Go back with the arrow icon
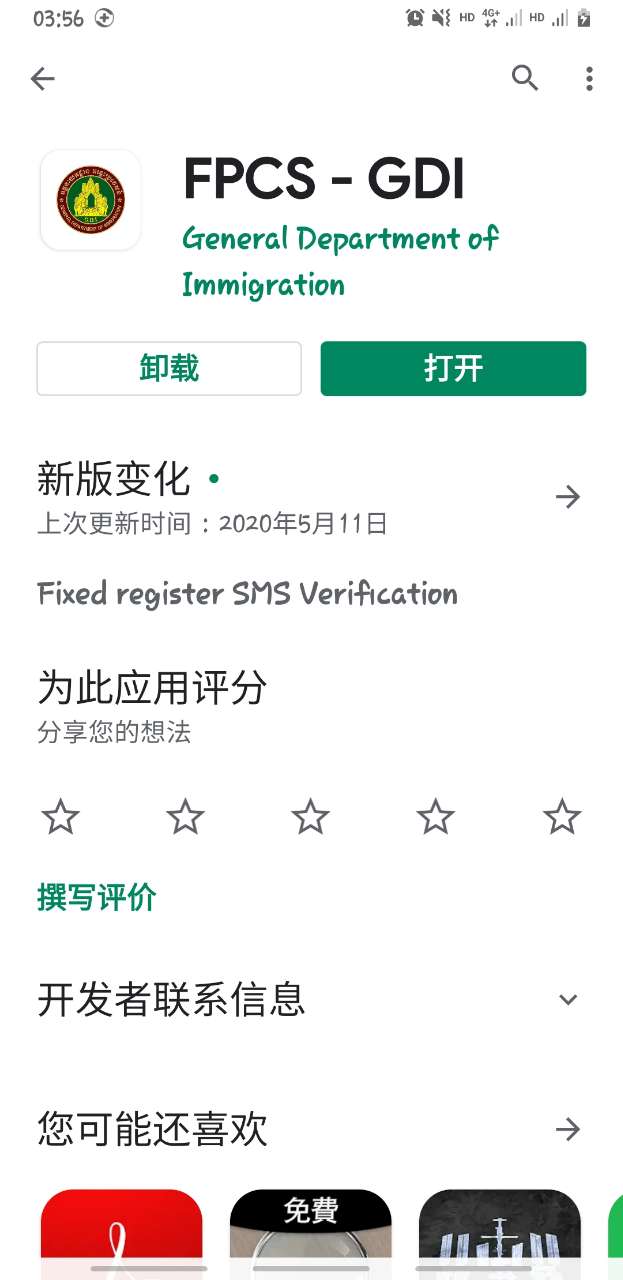Screen dimensions: 623x1280 (43, 79)
